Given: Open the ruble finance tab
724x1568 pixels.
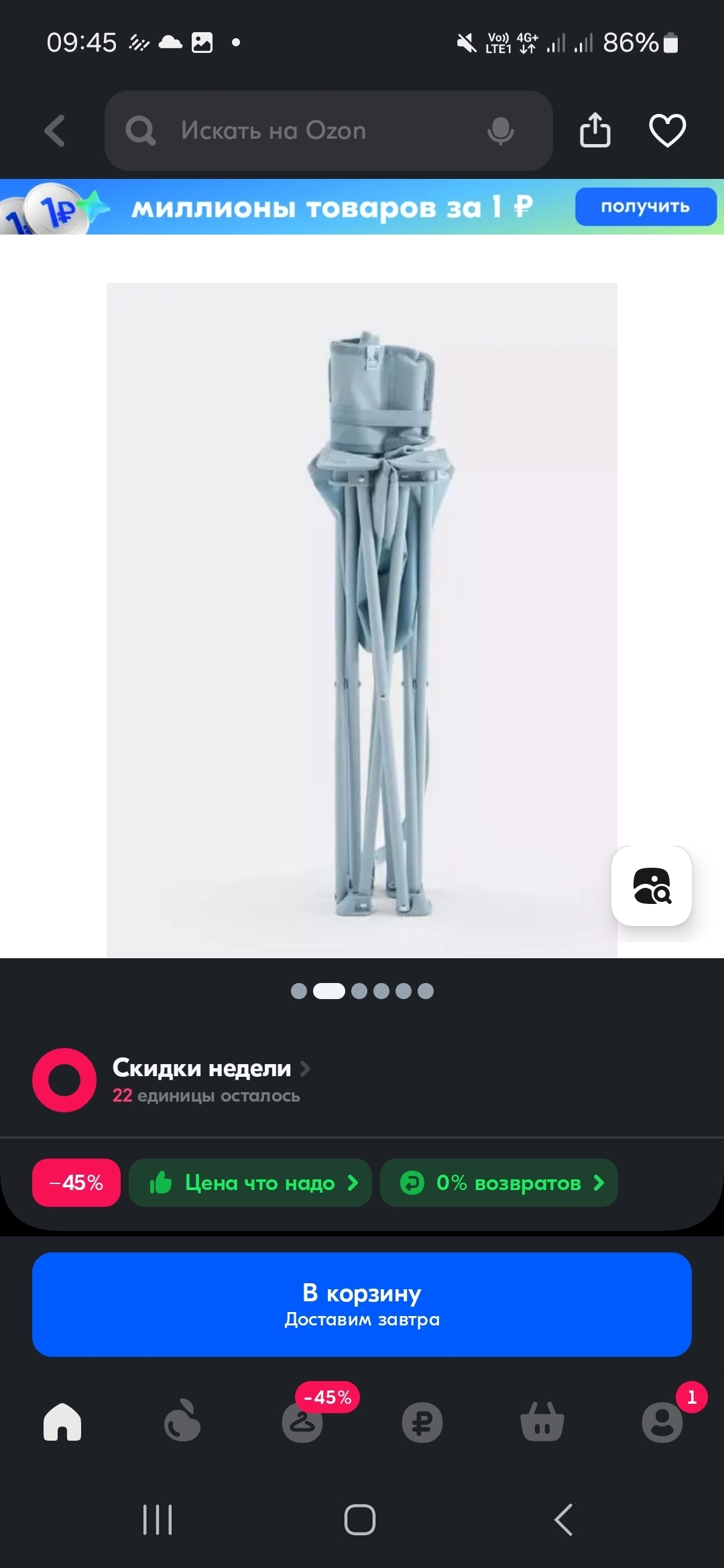Looking at the screenshot, I should (422, 1422).
